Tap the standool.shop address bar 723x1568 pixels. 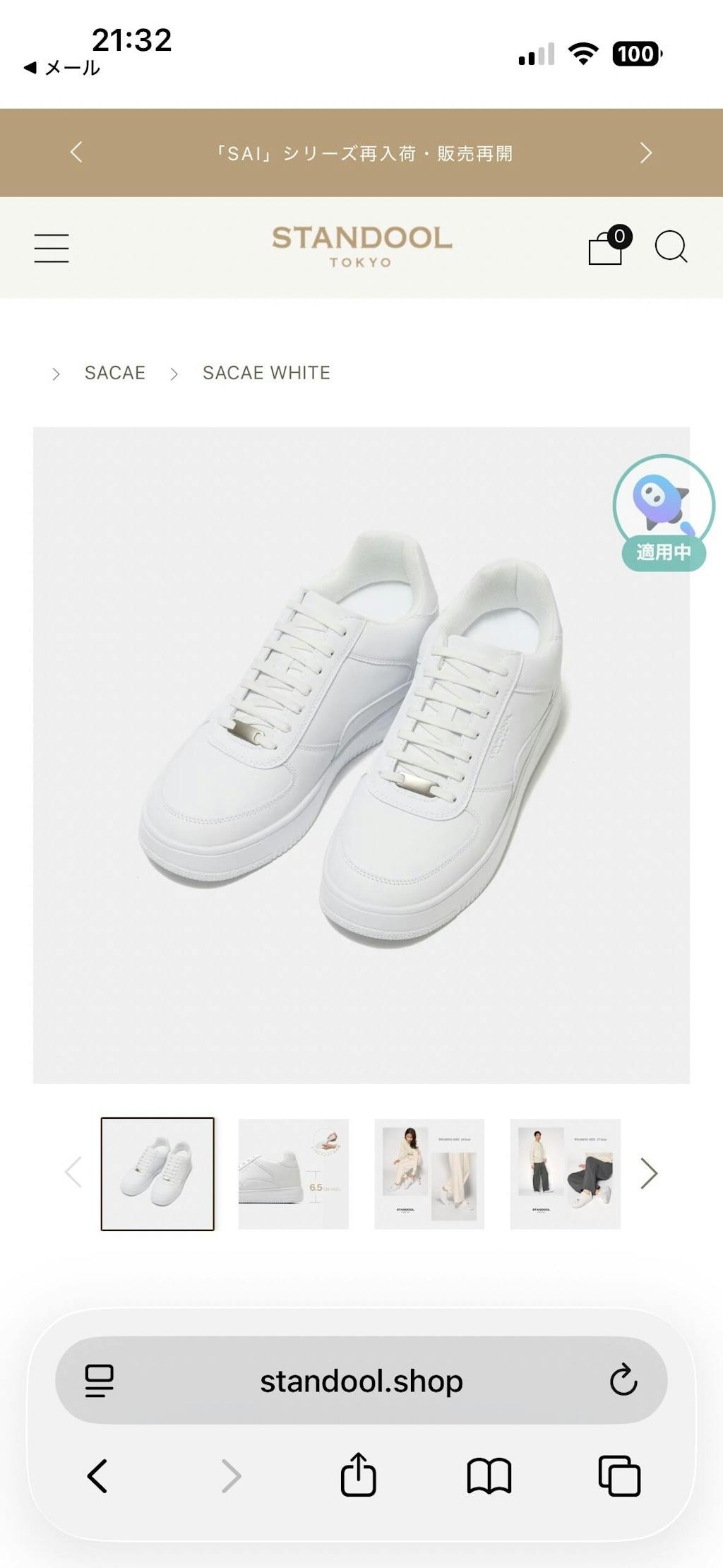tap(361, 1381)
